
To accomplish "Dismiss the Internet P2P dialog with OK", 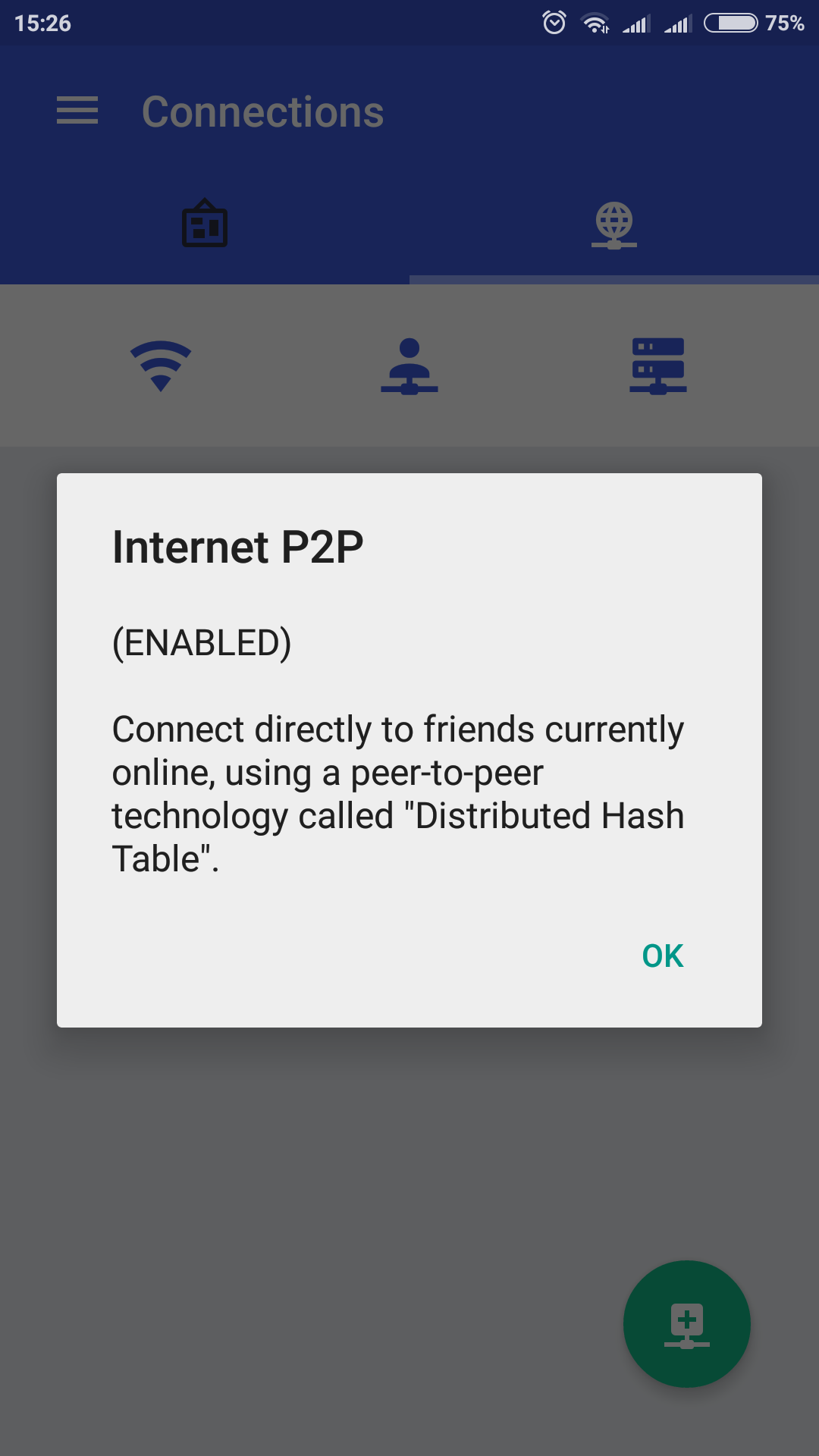I will [662, 955].
